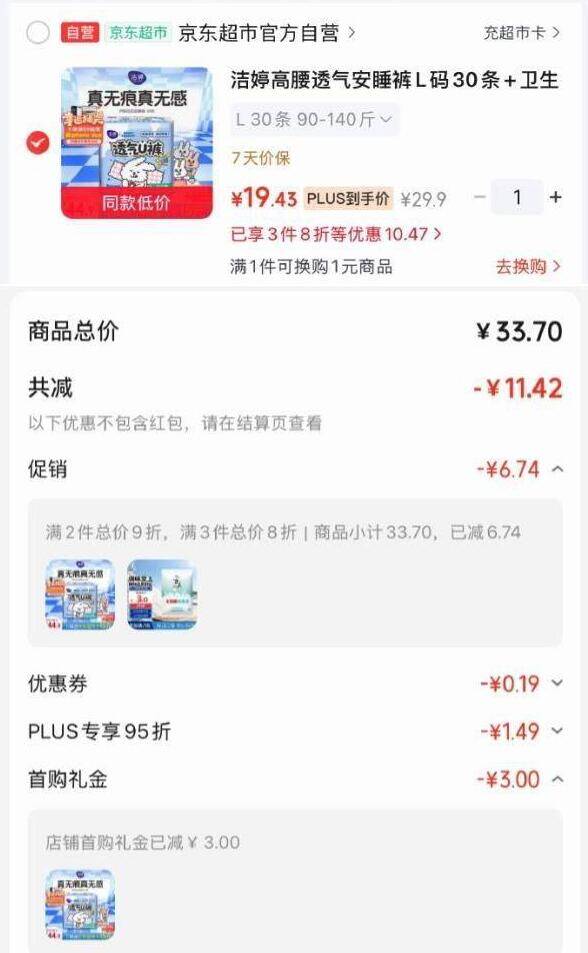Screen dimensions: 588x953
Task: Collapse the 首购礼金 section
Action: (558, 779)
